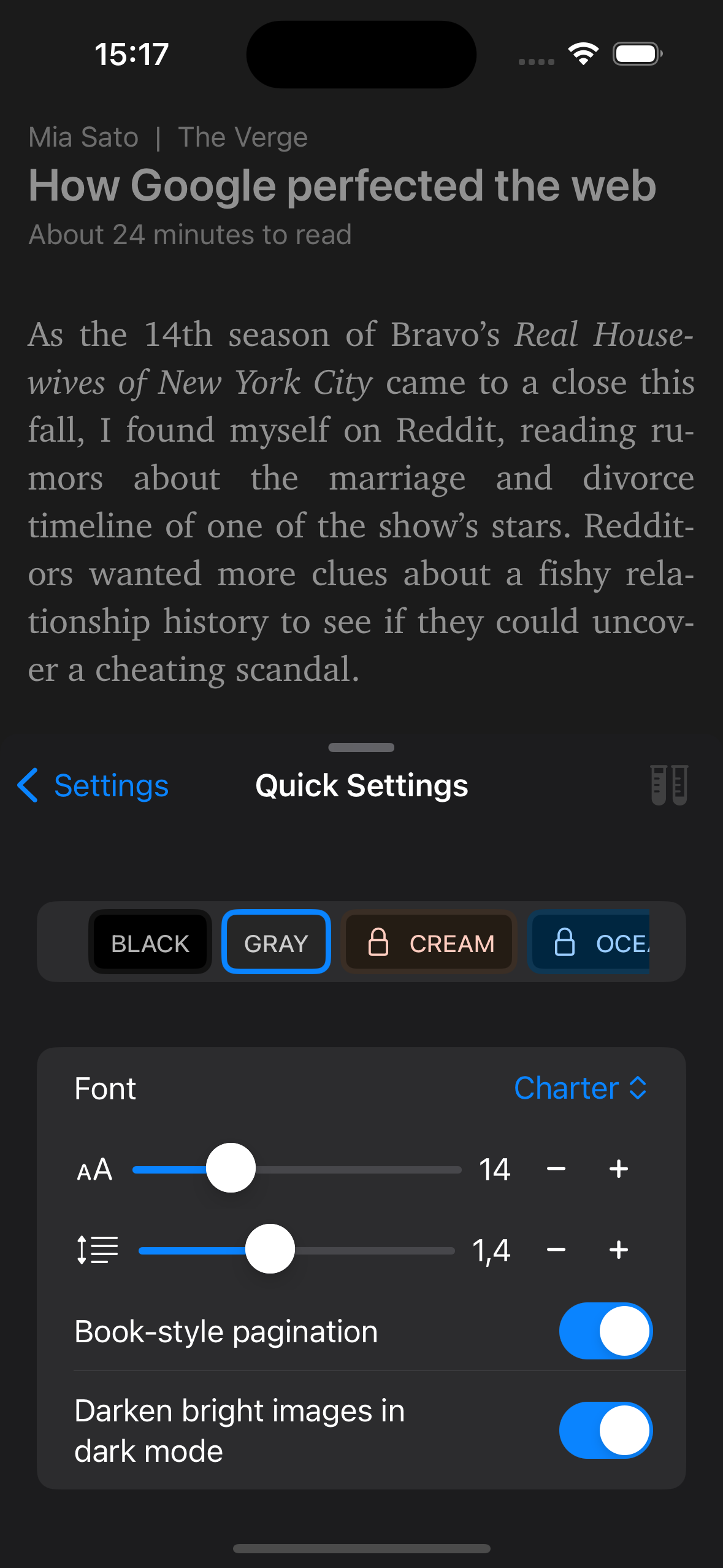Choose the locked Cream theme
Screen dimensions: 723x1568
point(429,943)
